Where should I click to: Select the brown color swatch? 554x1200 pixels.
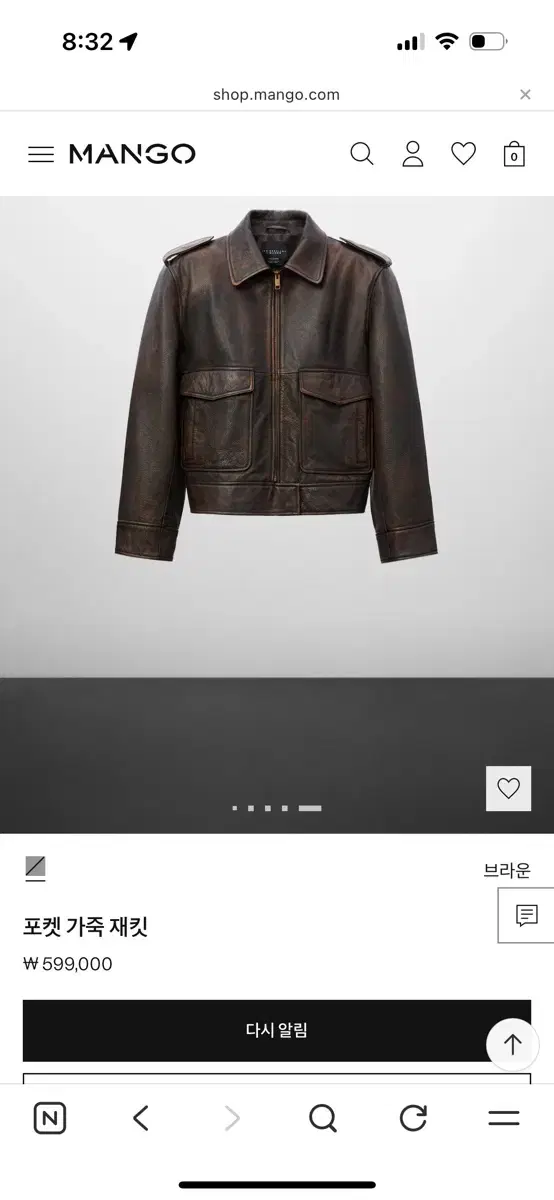[35, 868]
